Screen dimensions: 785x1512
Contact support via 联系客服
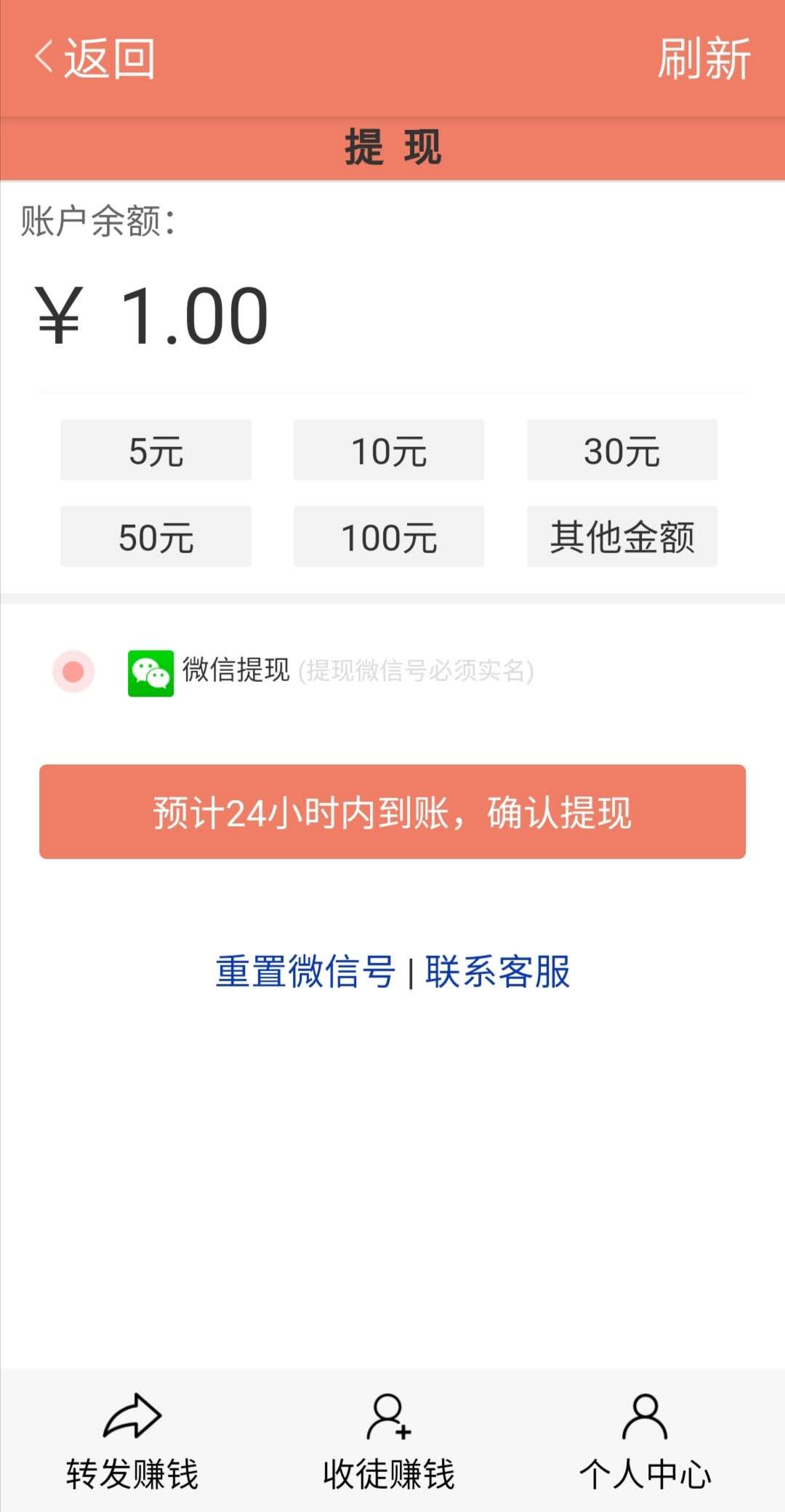pyautogui.click(x=498, y=972)
